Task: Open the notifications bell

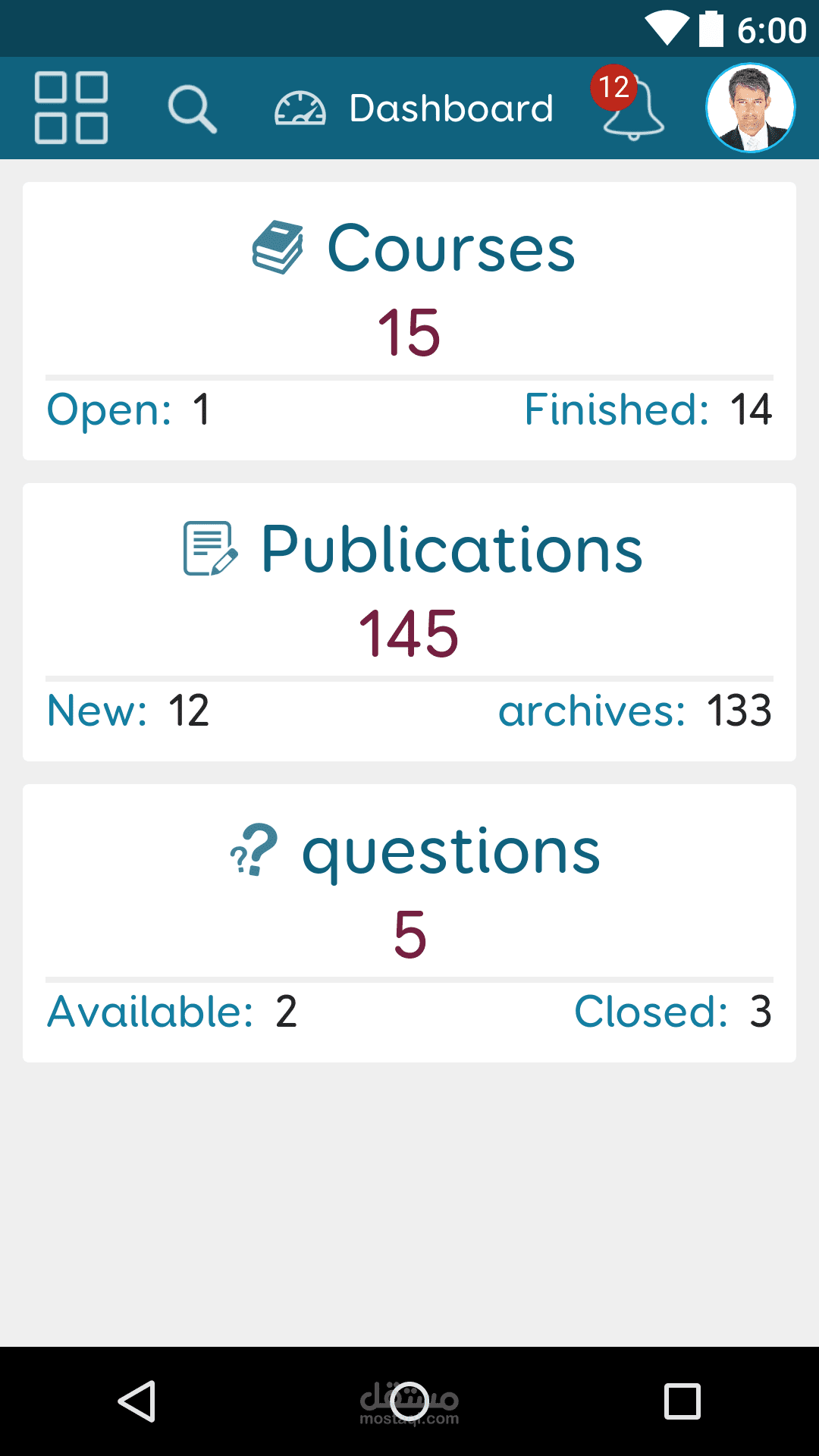Action: point(628,104)
